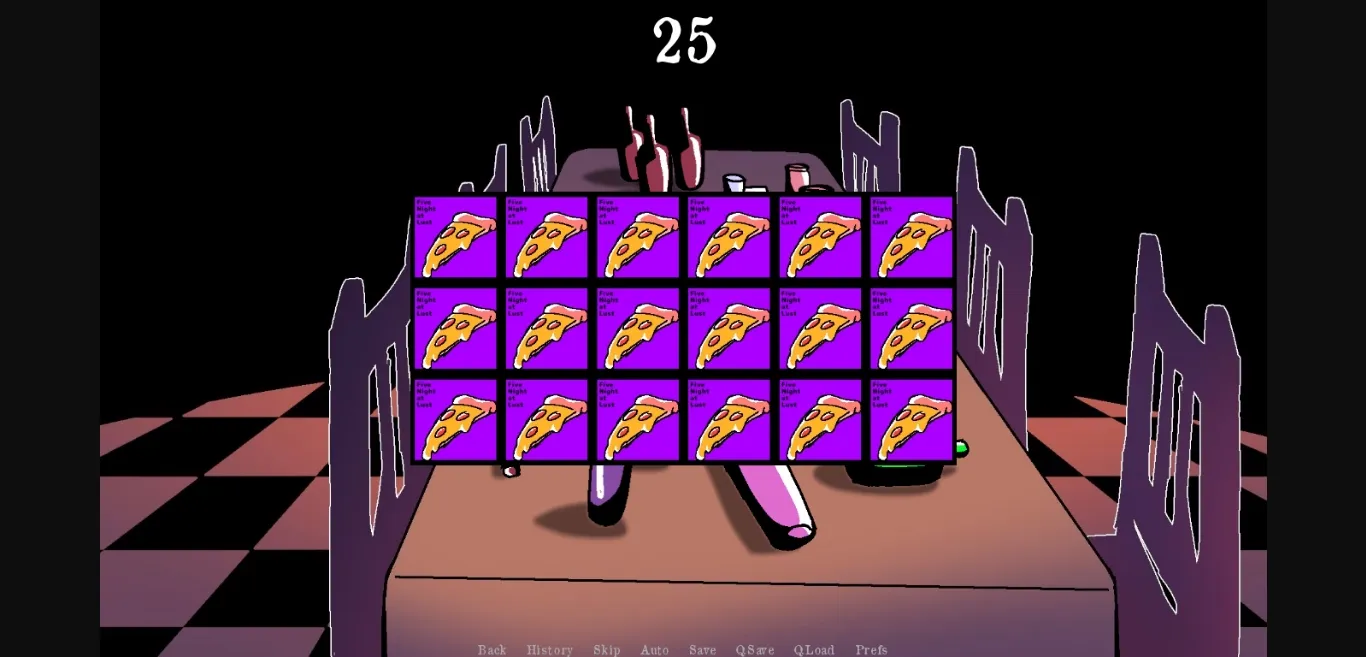Screen dimensions: 1366x657
Task: Flip the first card in the top row
Action: tap(456, 237)
